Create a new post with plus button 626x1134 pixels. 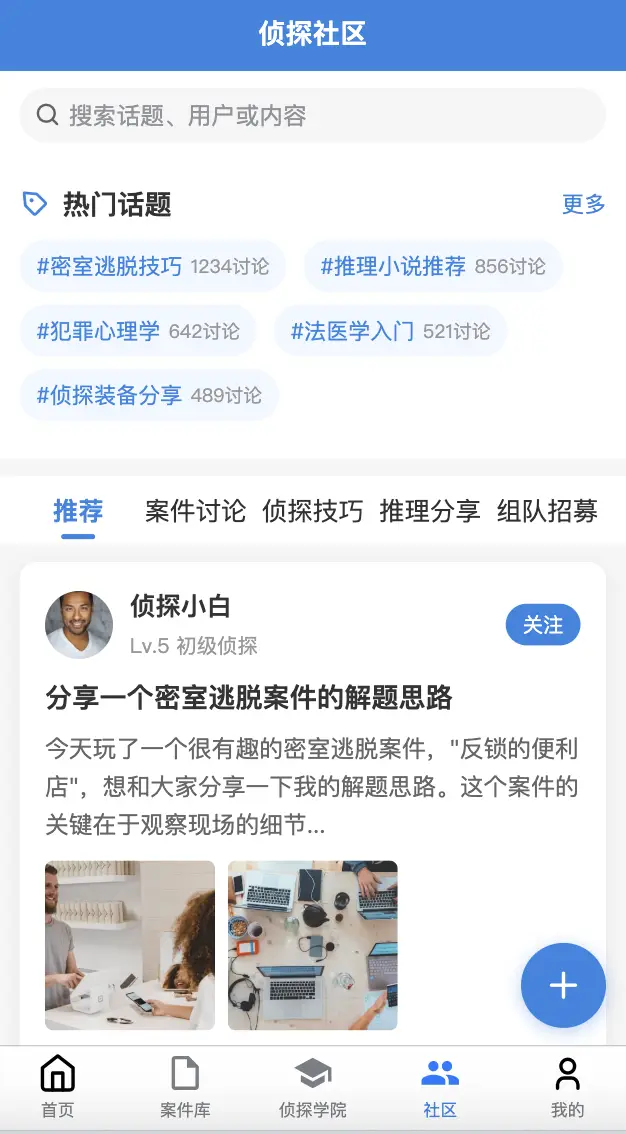pos(563,986)
